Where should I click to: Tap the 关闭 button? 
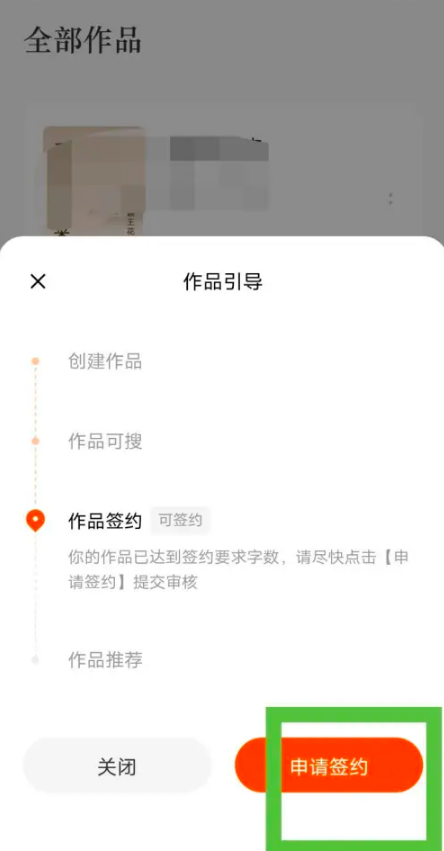(x=117, y=766)
